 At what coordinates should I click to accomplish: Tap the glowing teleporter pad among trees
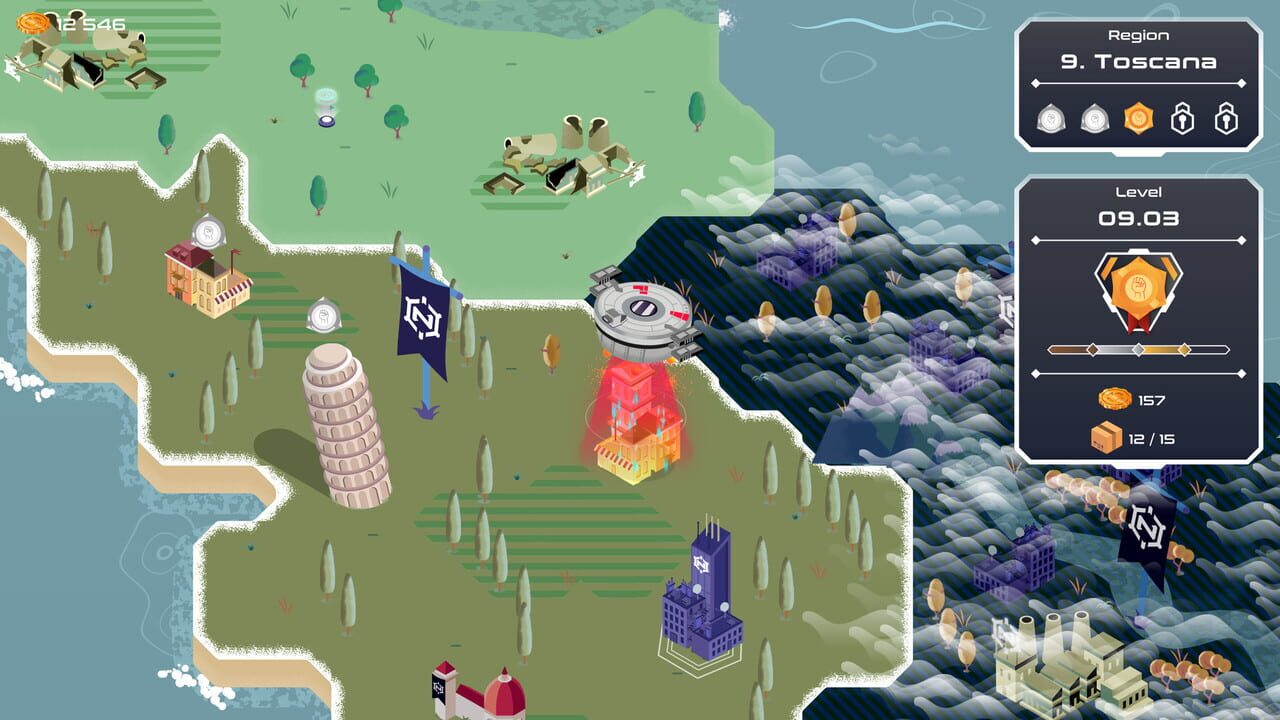pyautogui.click(x=326, y=109)
